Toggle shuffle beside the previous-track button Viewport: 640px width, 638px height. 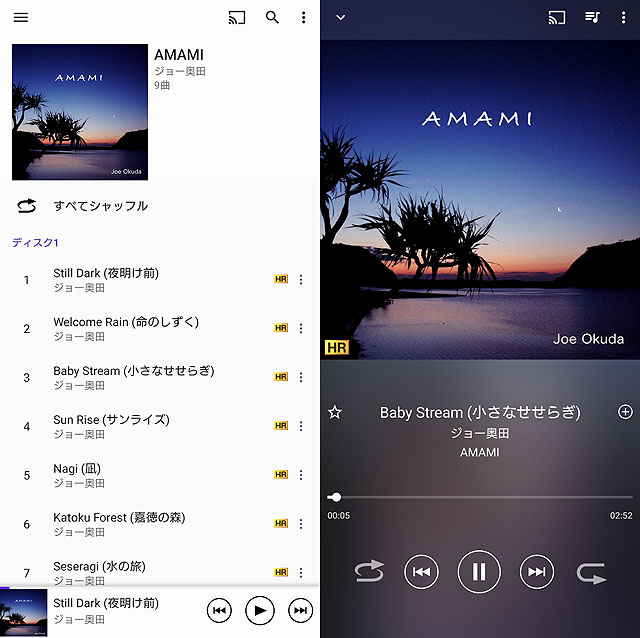tap(369, 572)
